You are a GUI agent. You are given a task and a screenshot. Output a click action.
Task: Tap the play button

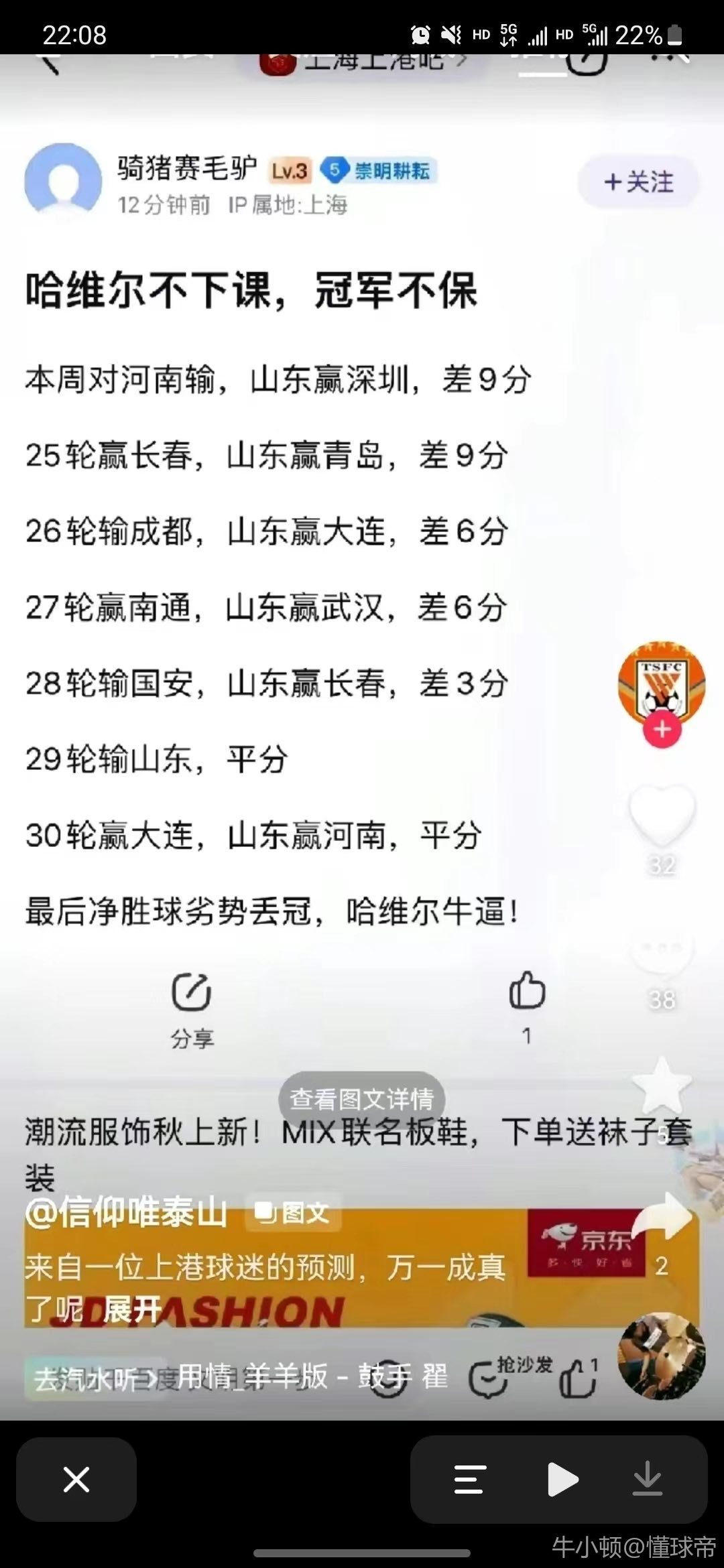(562, 1479)
